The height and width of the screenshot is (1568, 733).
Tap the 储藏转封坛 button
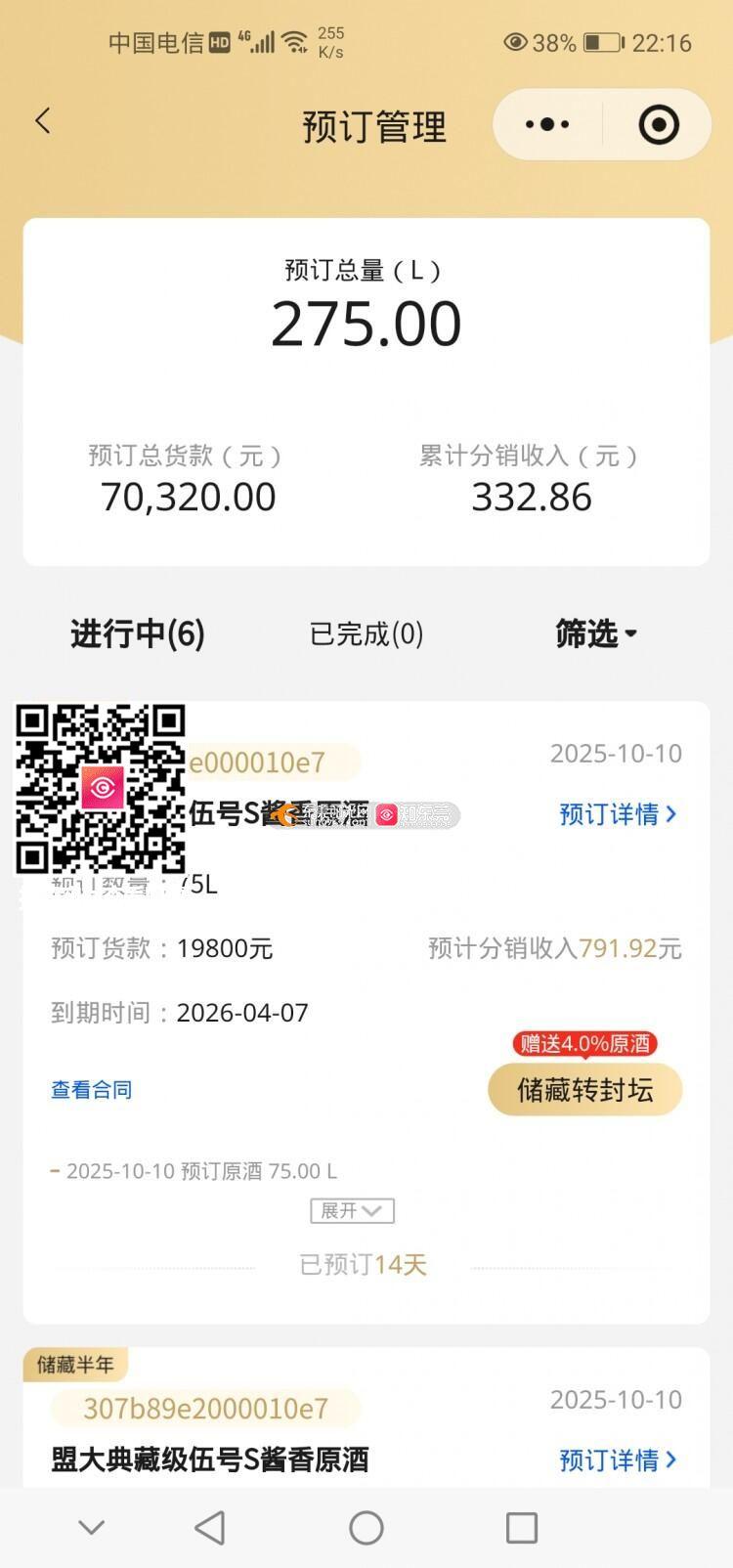584,1090
